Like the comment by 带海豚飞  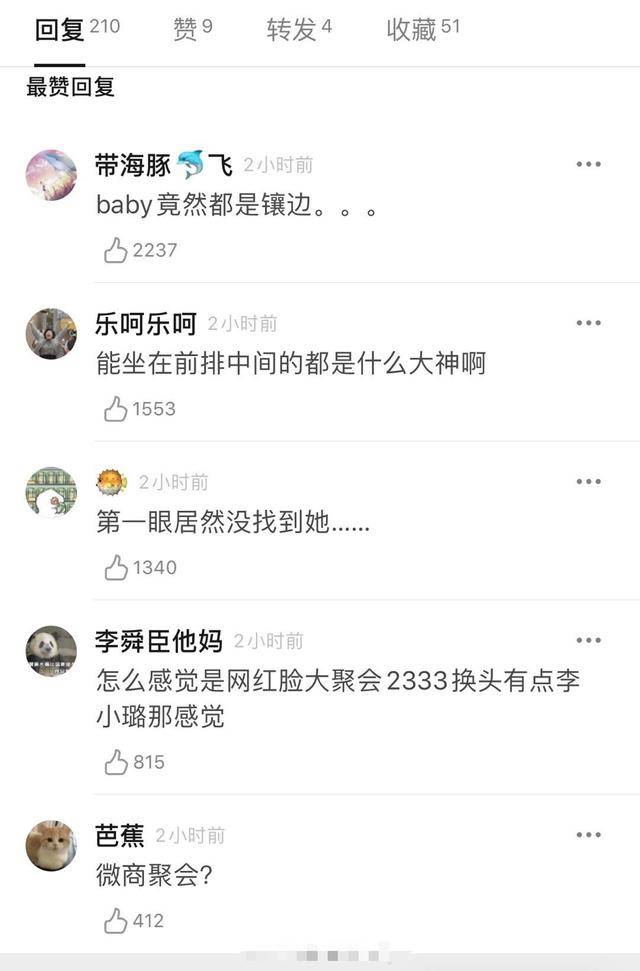click(117, 250)
